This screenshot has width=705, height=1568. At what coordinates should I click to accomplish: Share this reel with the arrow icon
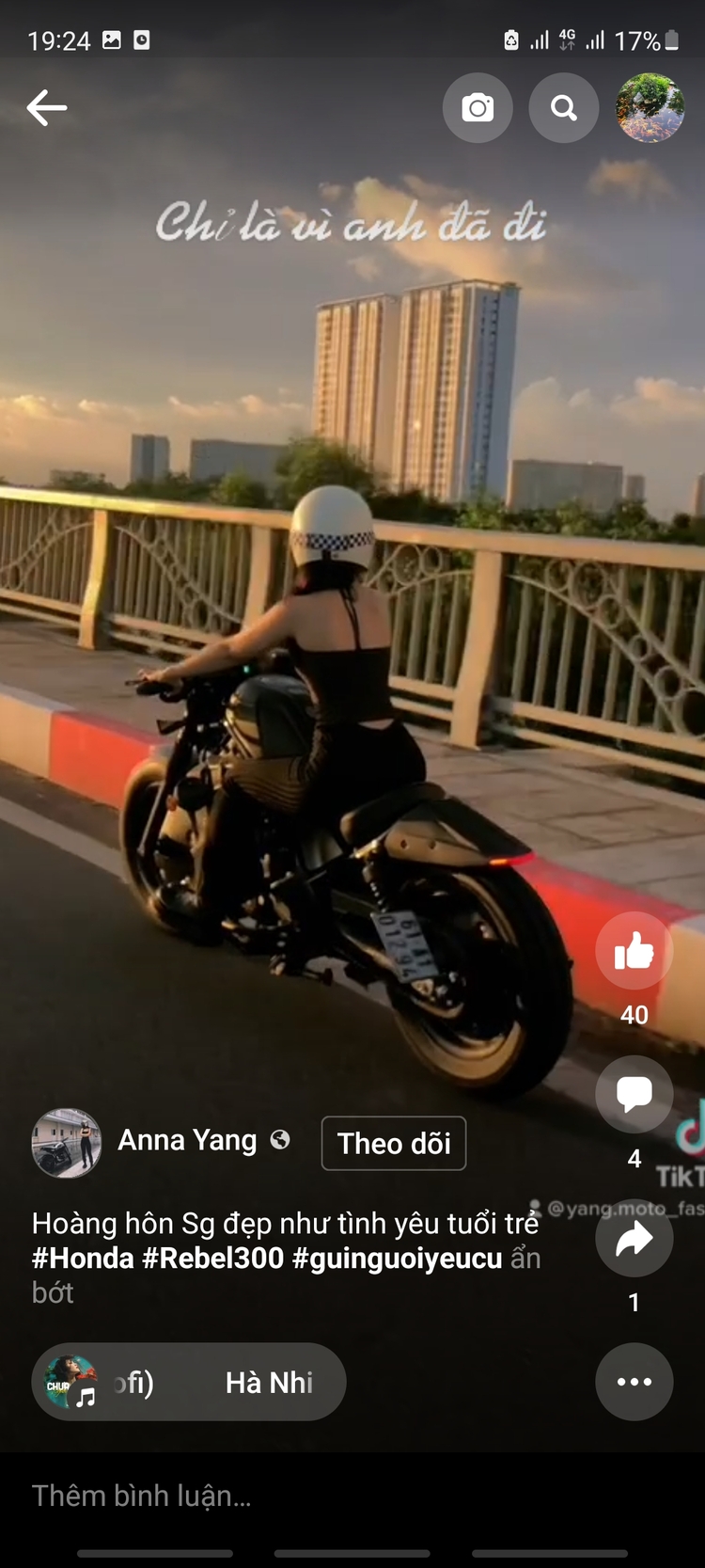(x=634, y=1239)
